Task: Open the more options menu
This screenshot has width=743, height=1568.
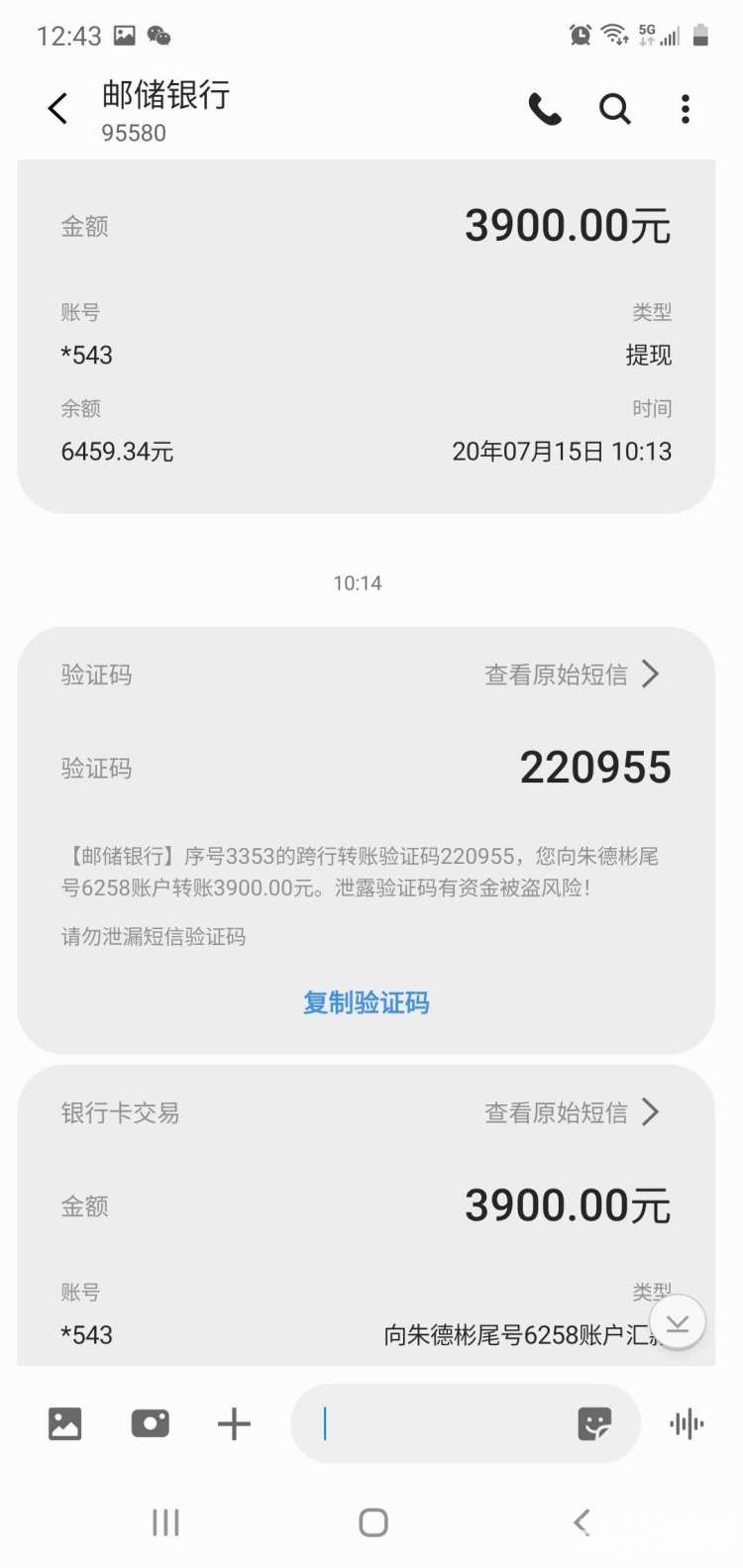Action: (x=686, y=109)
